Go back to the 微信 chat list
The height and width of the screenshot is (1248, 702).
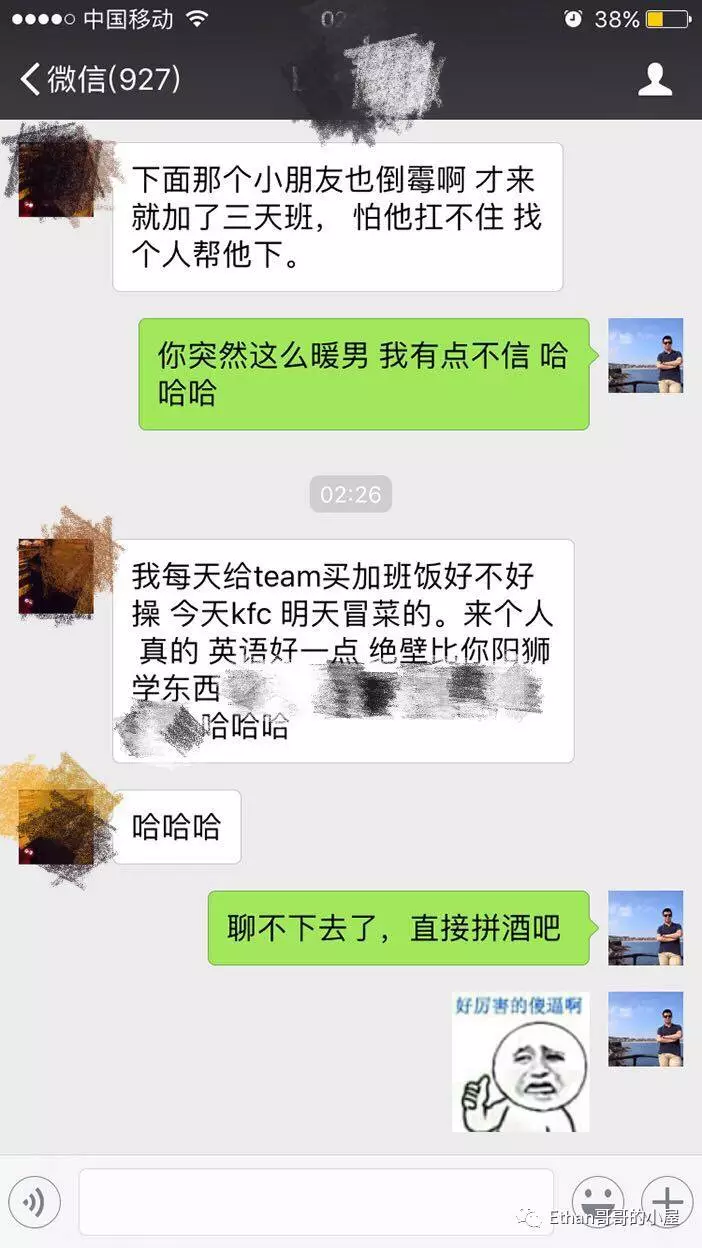(x=100, y=79)
